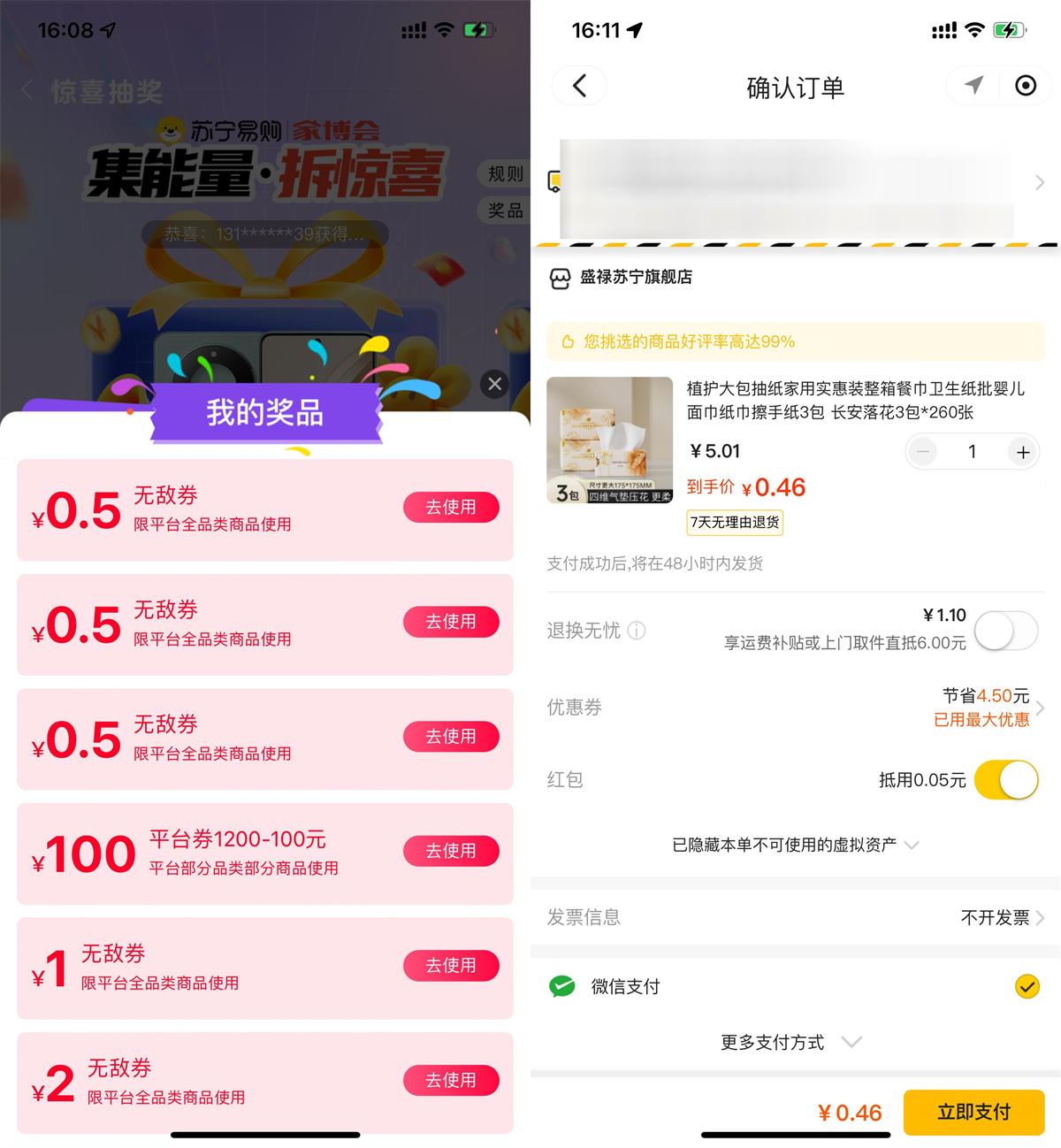The height and width of the screenshot is (1148, 1061).
Task: Select the orange payment checkmark for 微信支付
Action: (1026, 986)
